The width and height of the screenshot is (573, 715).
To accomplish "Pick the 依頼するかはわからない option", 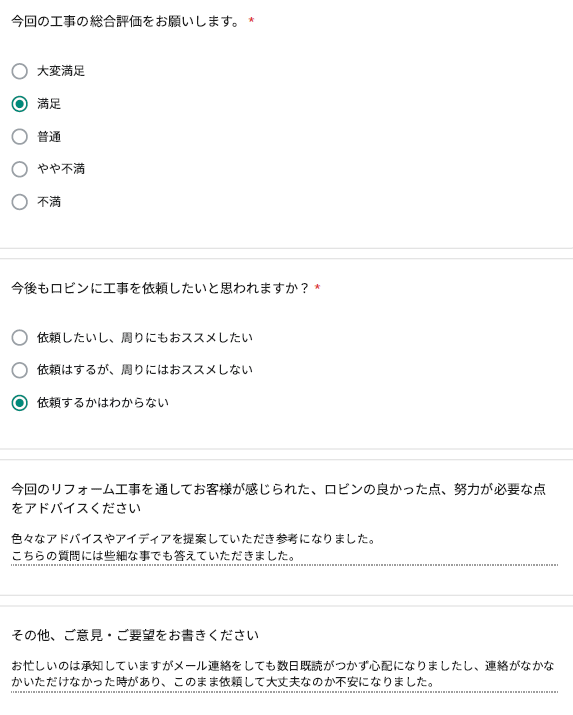I will pyautogui.click(x=20, y=403).
